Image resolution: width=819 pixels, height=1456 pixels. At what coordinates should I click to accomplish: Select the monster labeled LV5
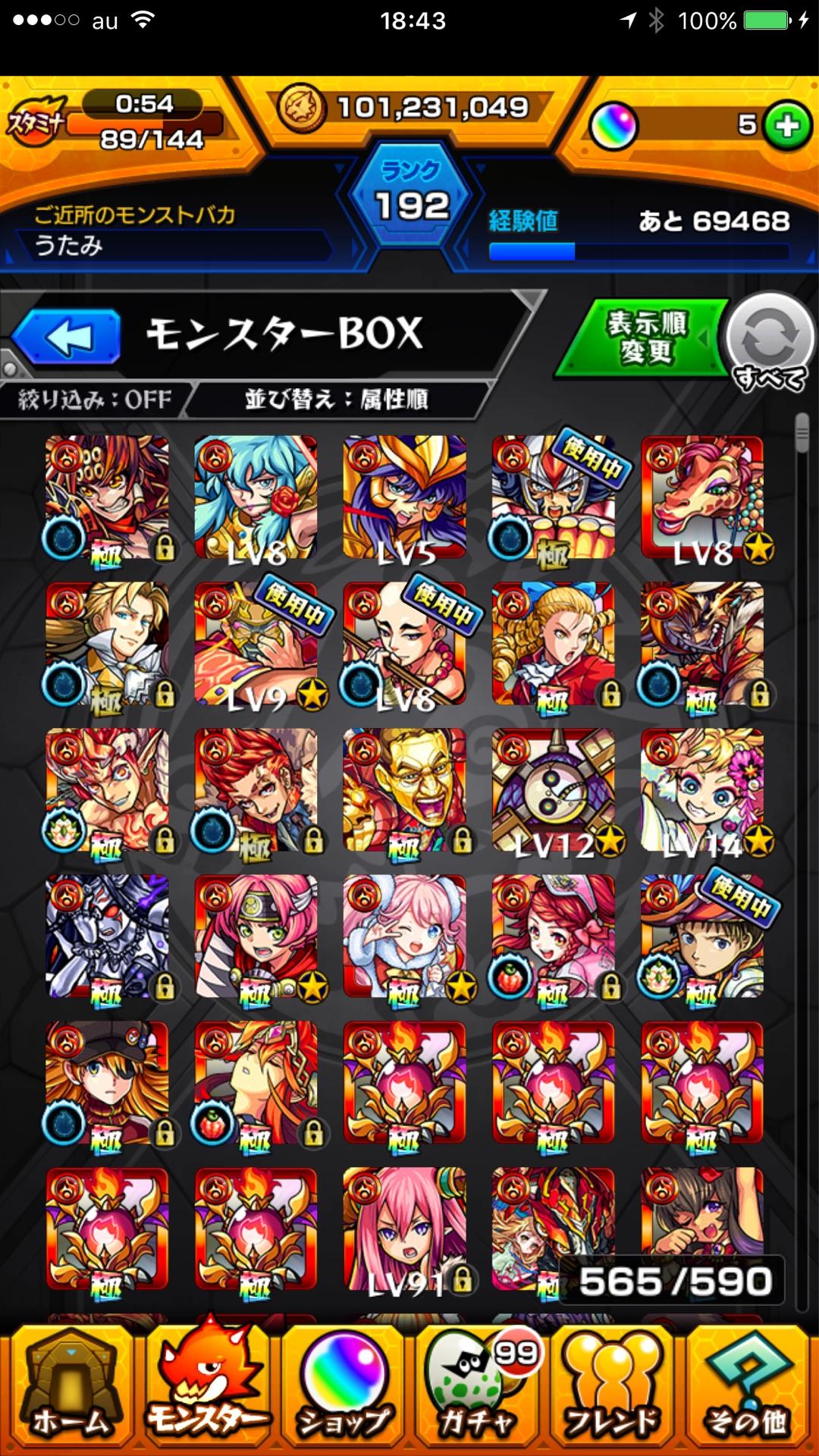406,497
